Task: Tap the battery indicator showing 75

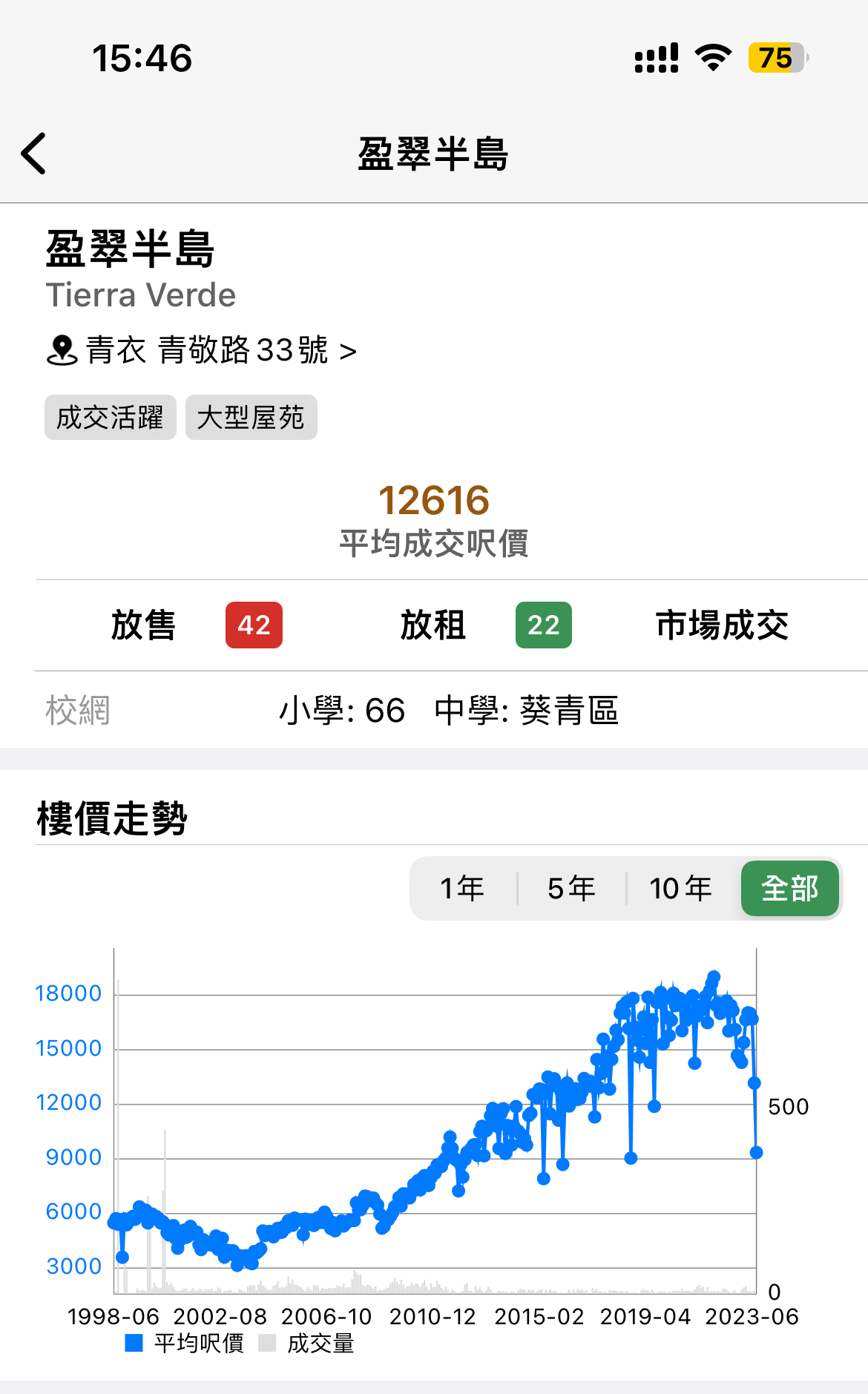Action: point(775,56)
